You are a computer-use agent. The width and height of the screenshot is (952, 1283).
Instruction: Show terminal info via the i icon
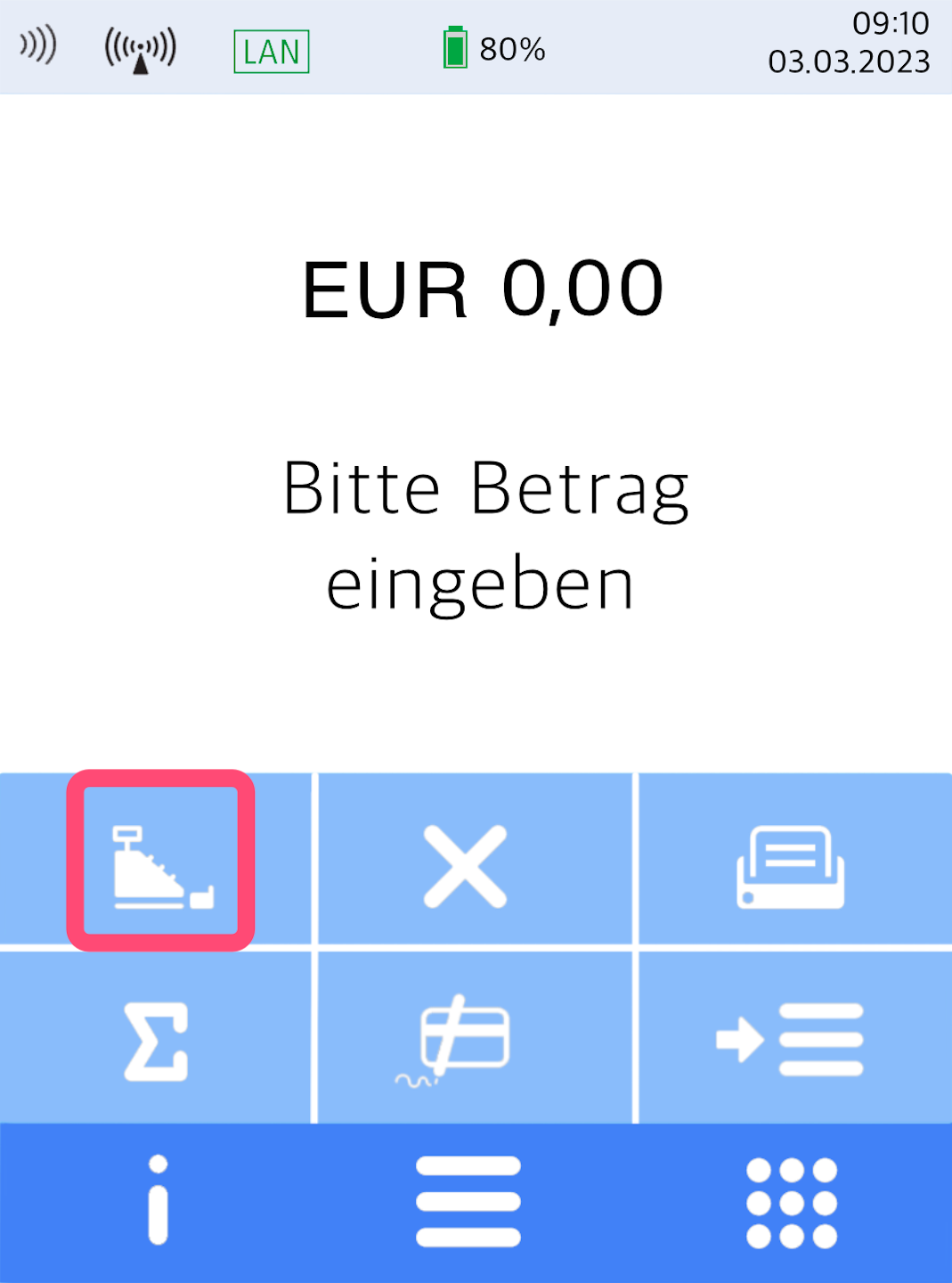click(158, 1200)
